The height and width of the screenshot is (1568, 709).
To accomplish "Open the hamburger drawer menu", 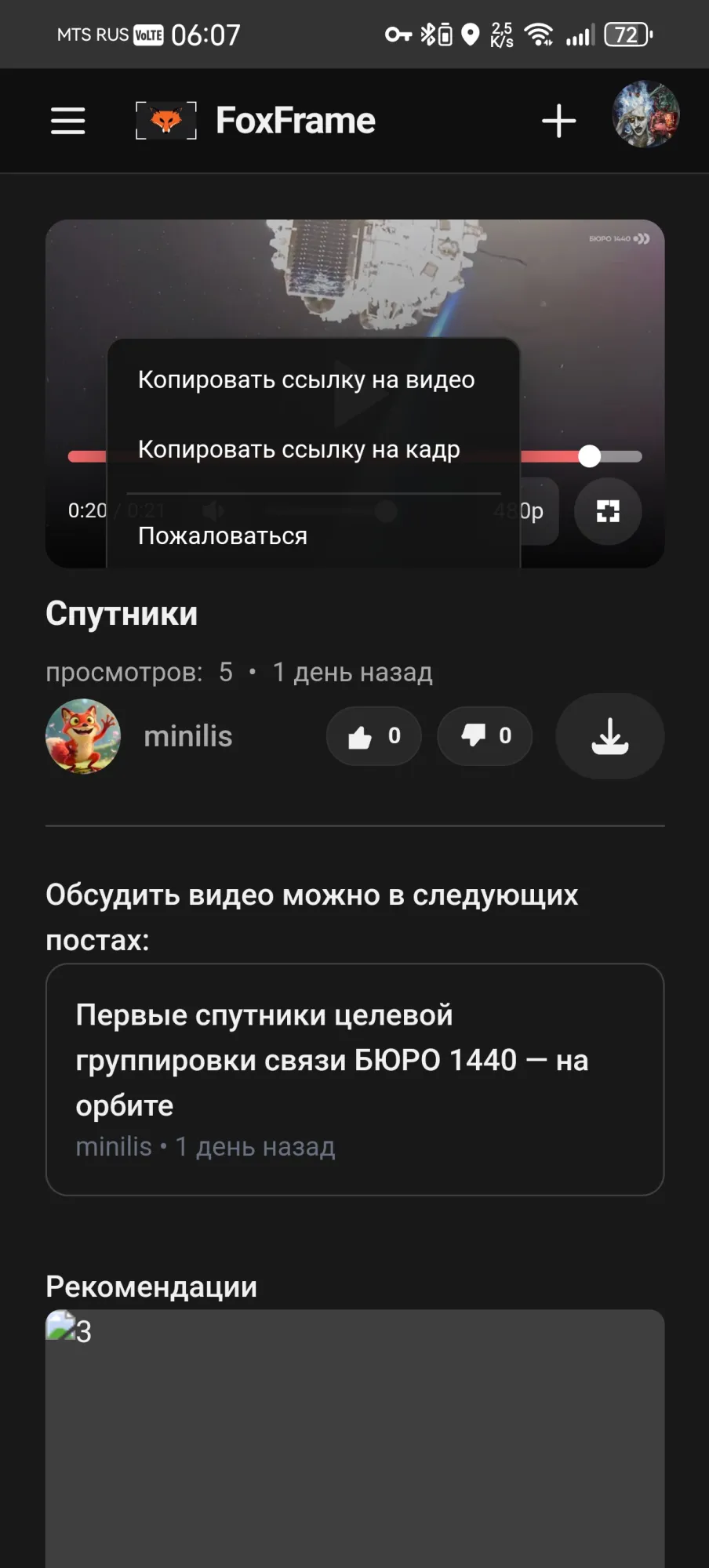I will 68,121.
